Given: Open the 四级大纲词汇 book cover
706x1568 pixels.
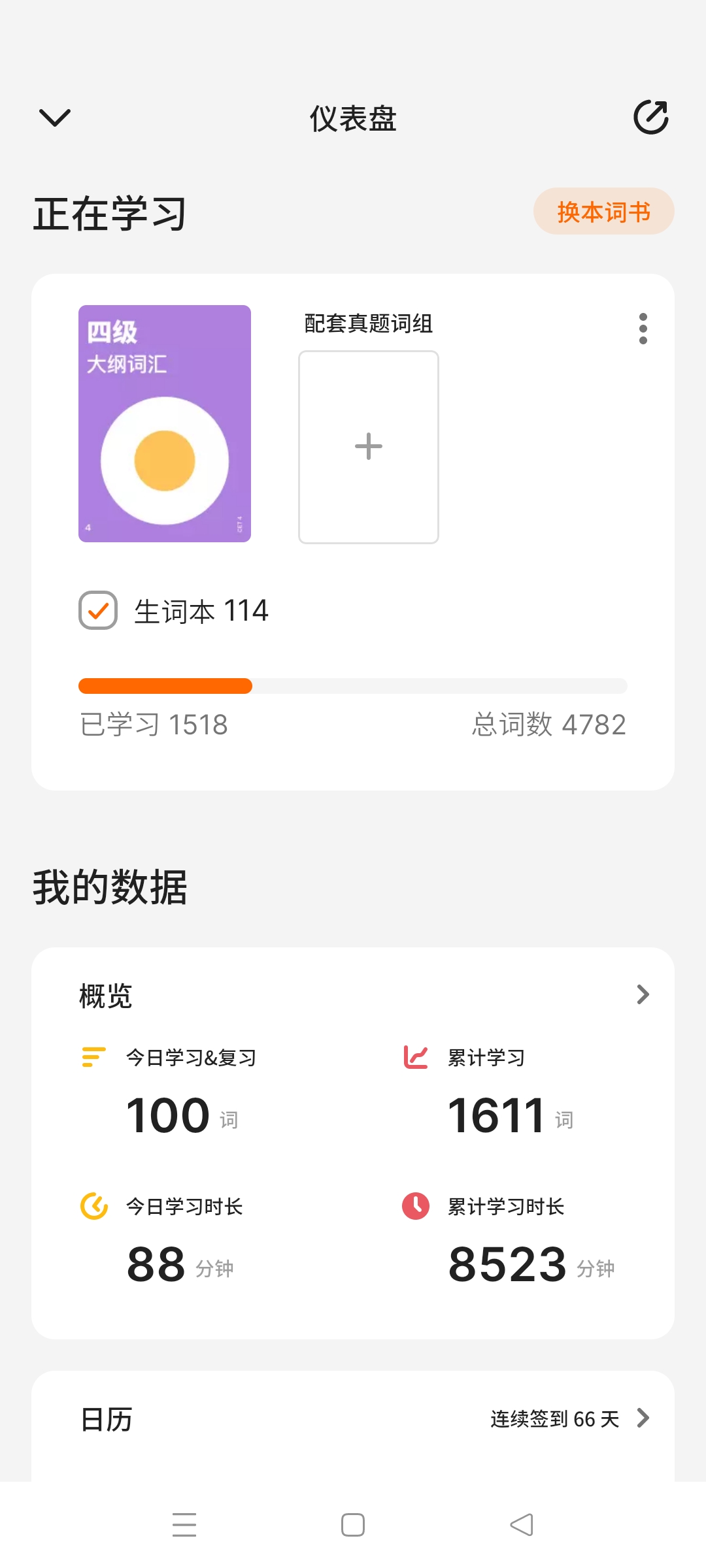Looking at the screenshot, I should (x=165, y=423).
